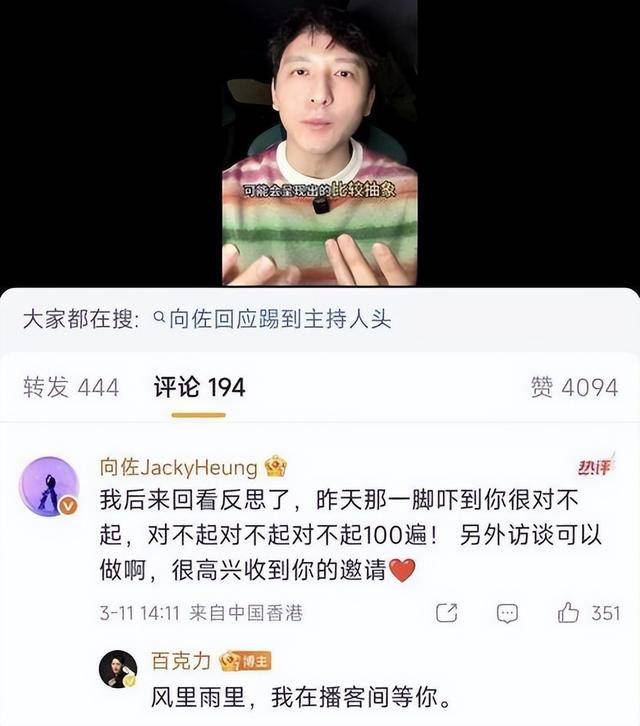Viewport: 640px width, 726px height.
Task: Reply to 向佐JackyHeung's comment
Action: tap(507, 612)
